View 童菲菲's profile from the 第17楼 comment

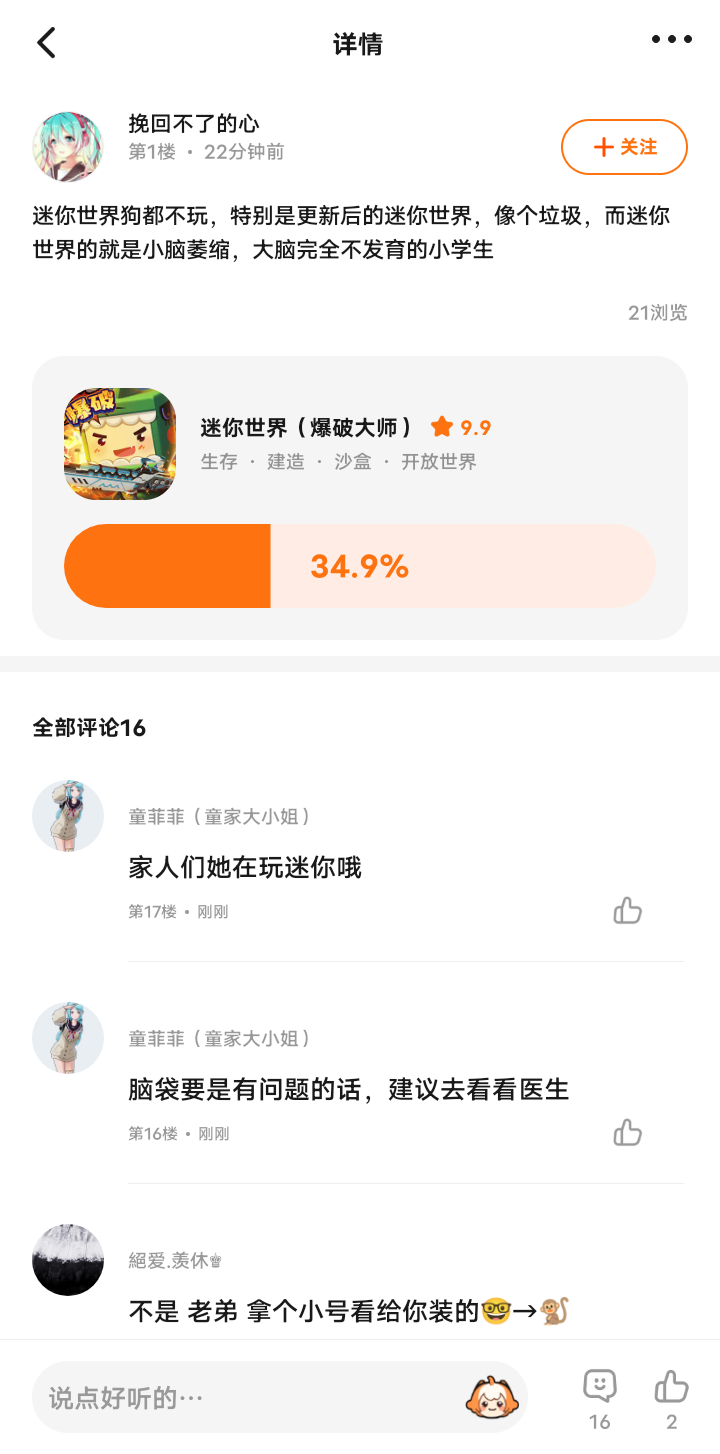(x=68, y=816)
